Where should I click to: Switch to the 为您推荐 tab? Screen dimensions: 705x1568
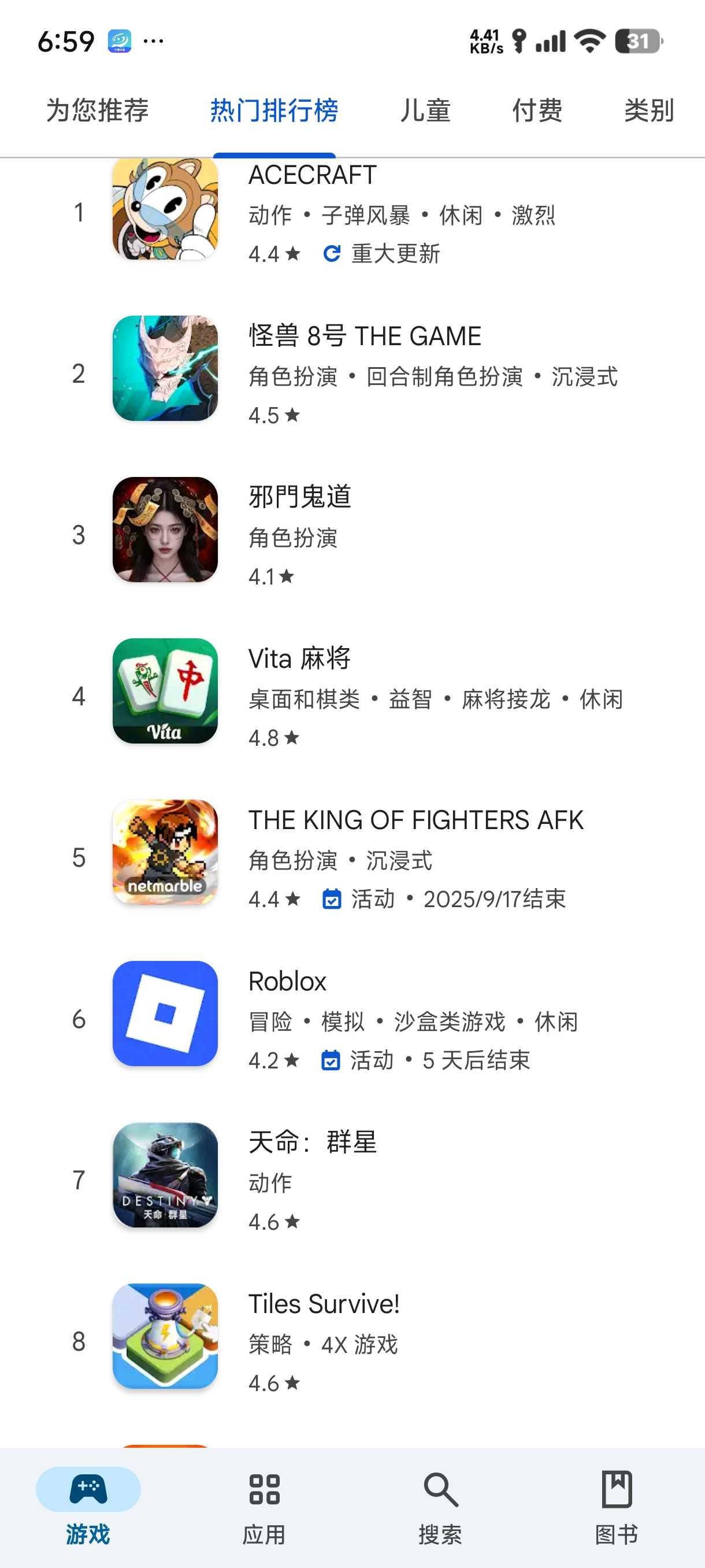[97, 111]
